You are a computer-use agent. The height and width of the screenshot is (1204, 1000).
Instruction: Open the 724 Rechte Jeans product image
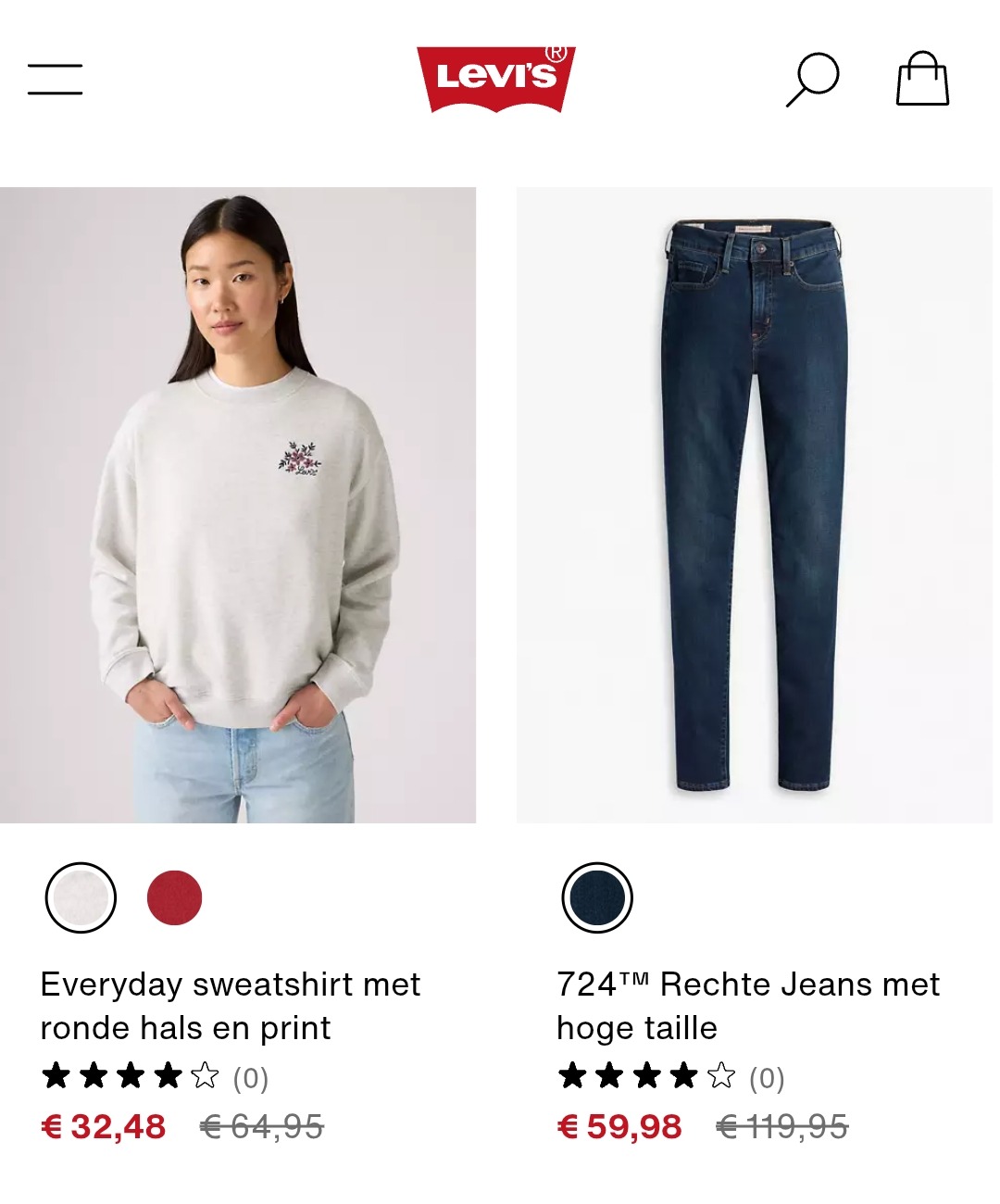tap(754, 505)
